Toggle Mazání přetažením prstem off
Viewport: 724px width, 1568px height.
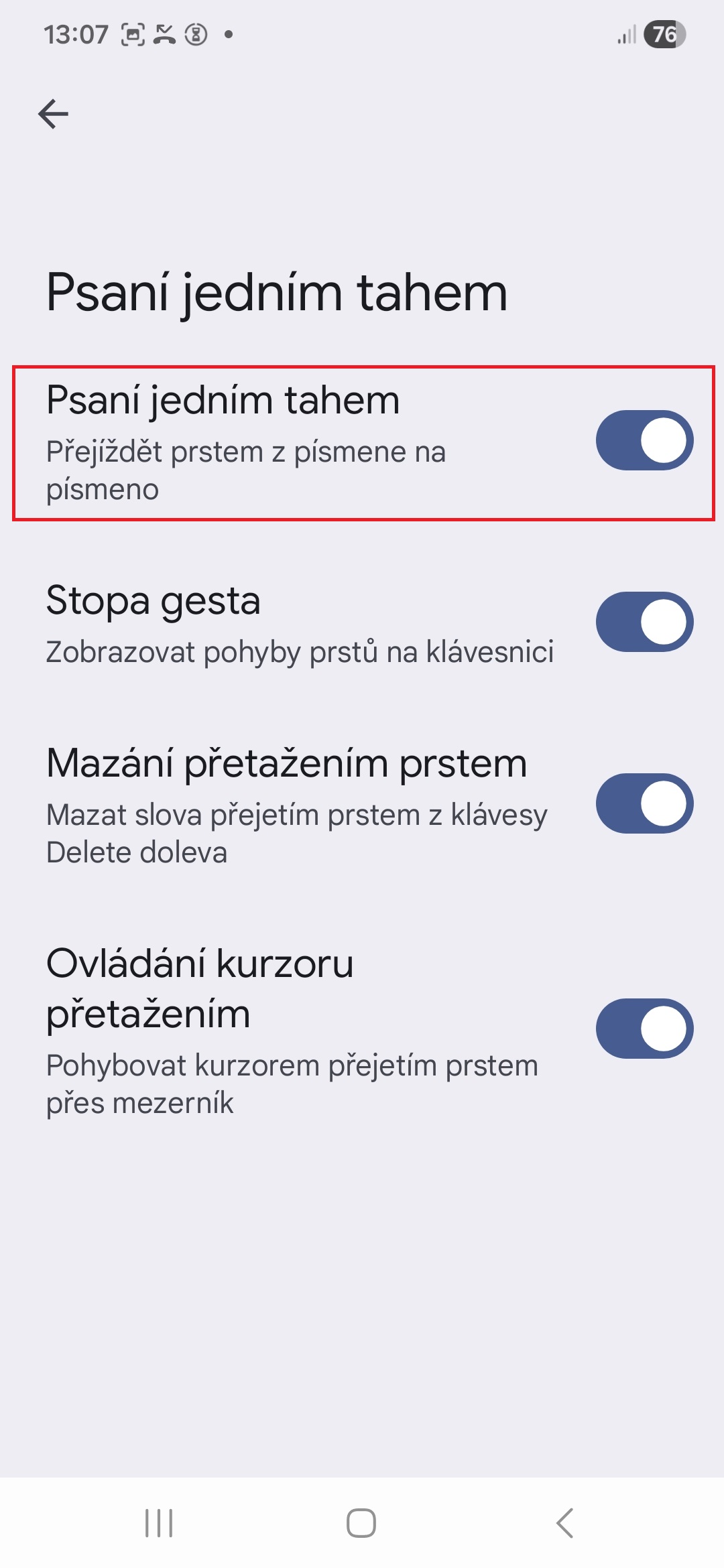coord(644,803)
